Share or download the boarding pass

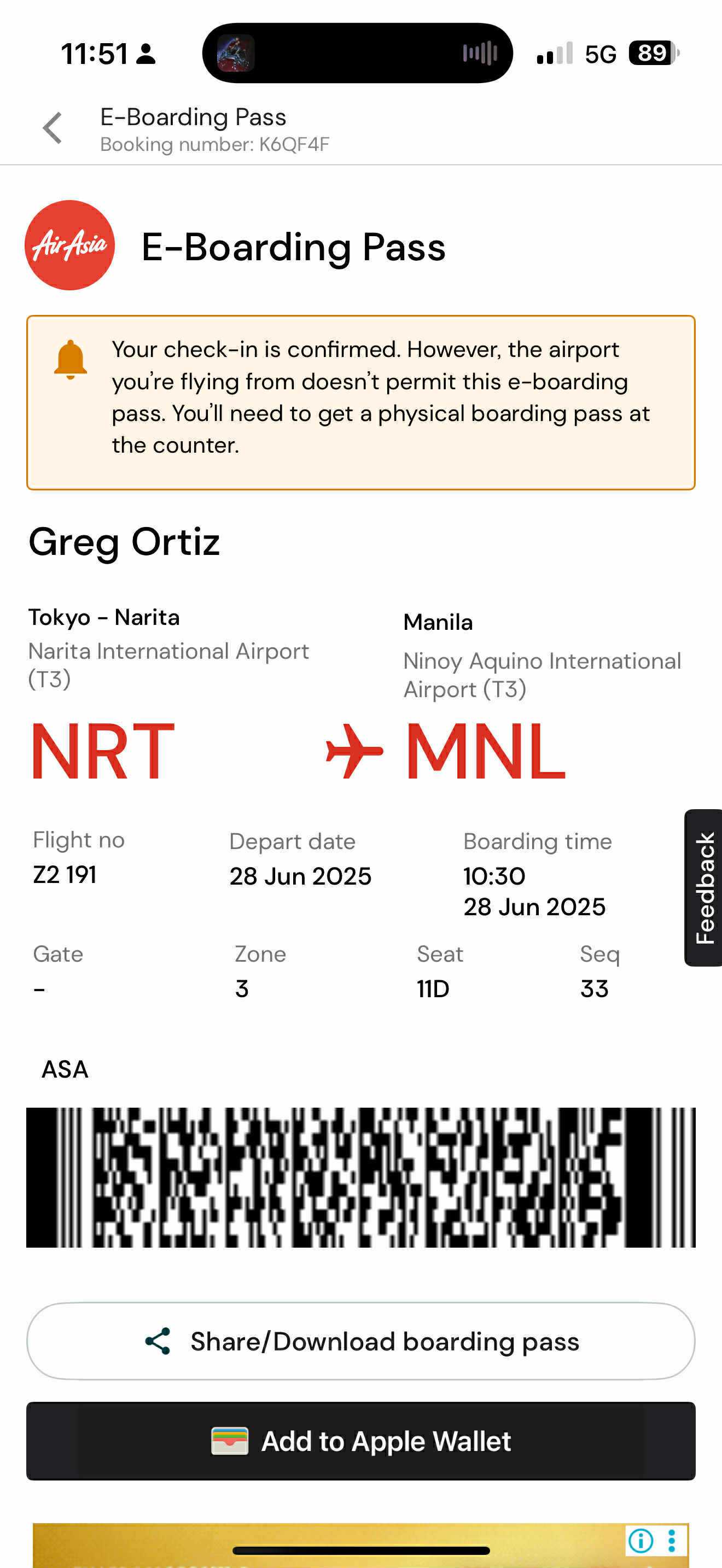(360, 1341)
